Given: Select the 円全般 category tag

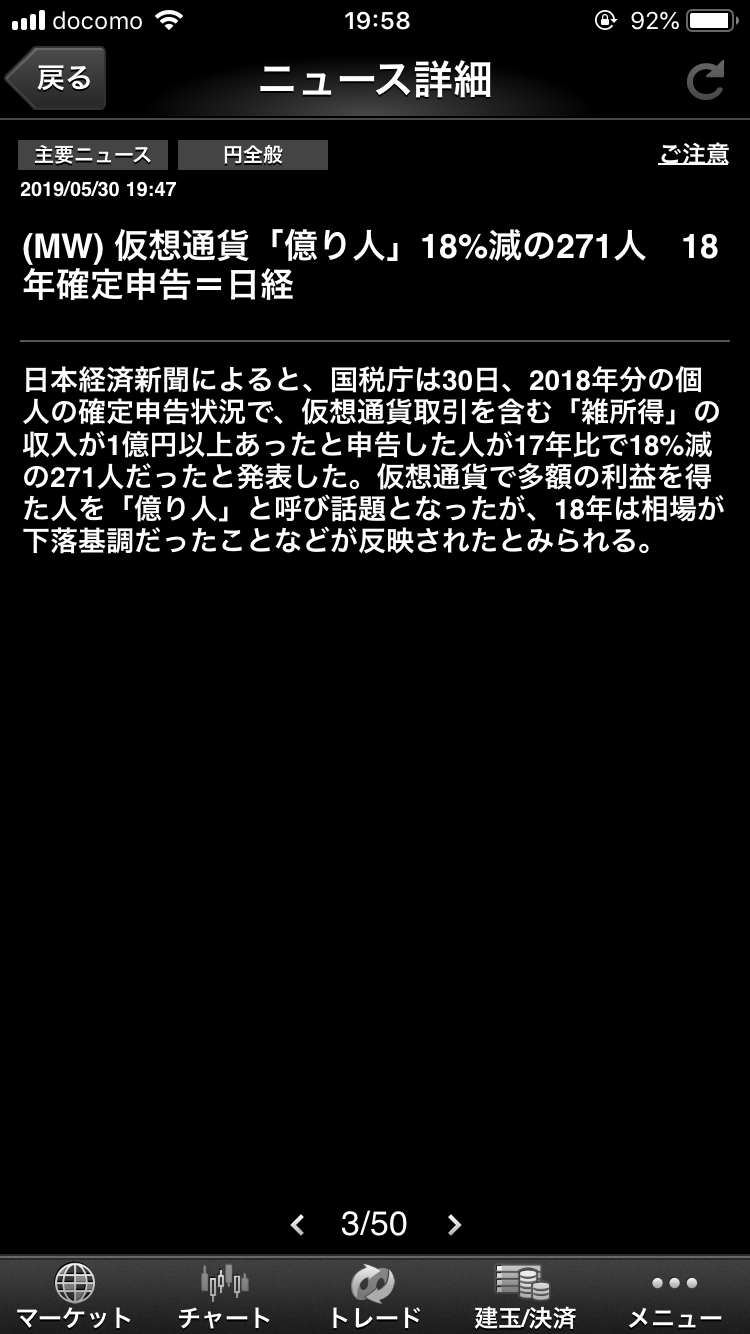Looking at the screenshot, I should pyautogui.click(x=253, y=155).
